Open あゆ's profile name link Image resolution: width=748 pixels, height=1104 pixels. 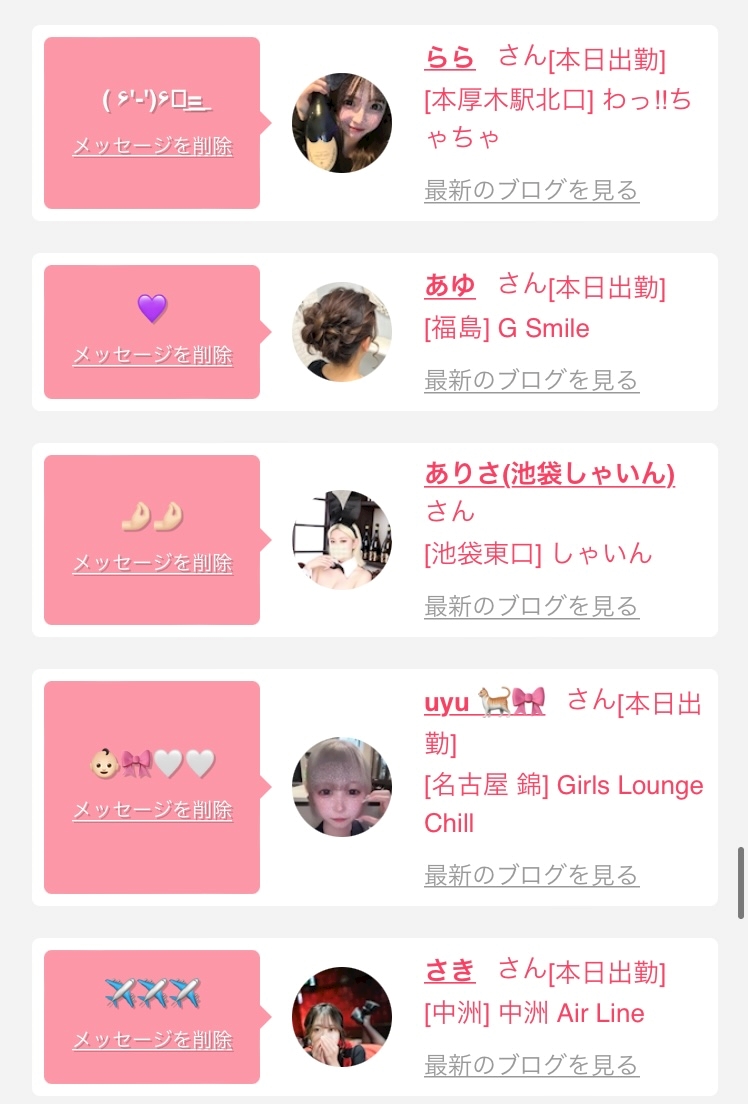pos(449,285)
